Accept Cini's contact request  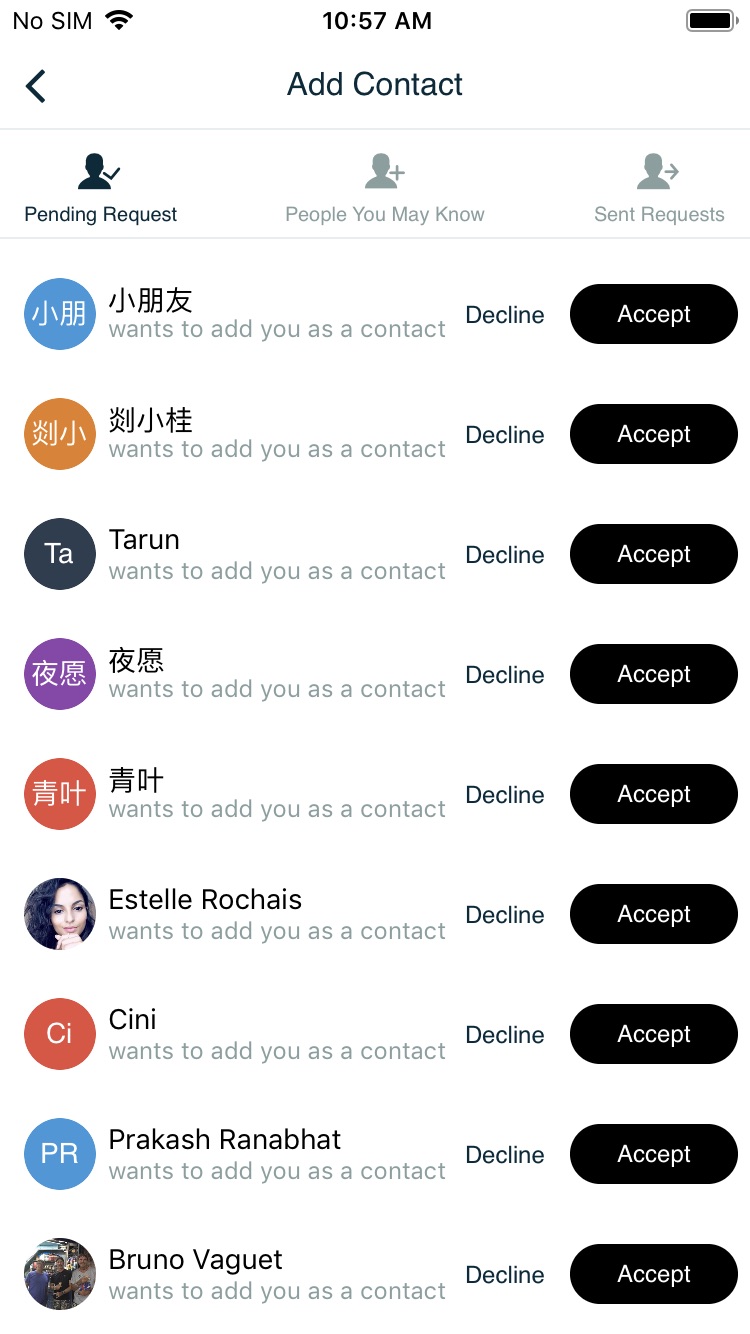click(653, 1034)
